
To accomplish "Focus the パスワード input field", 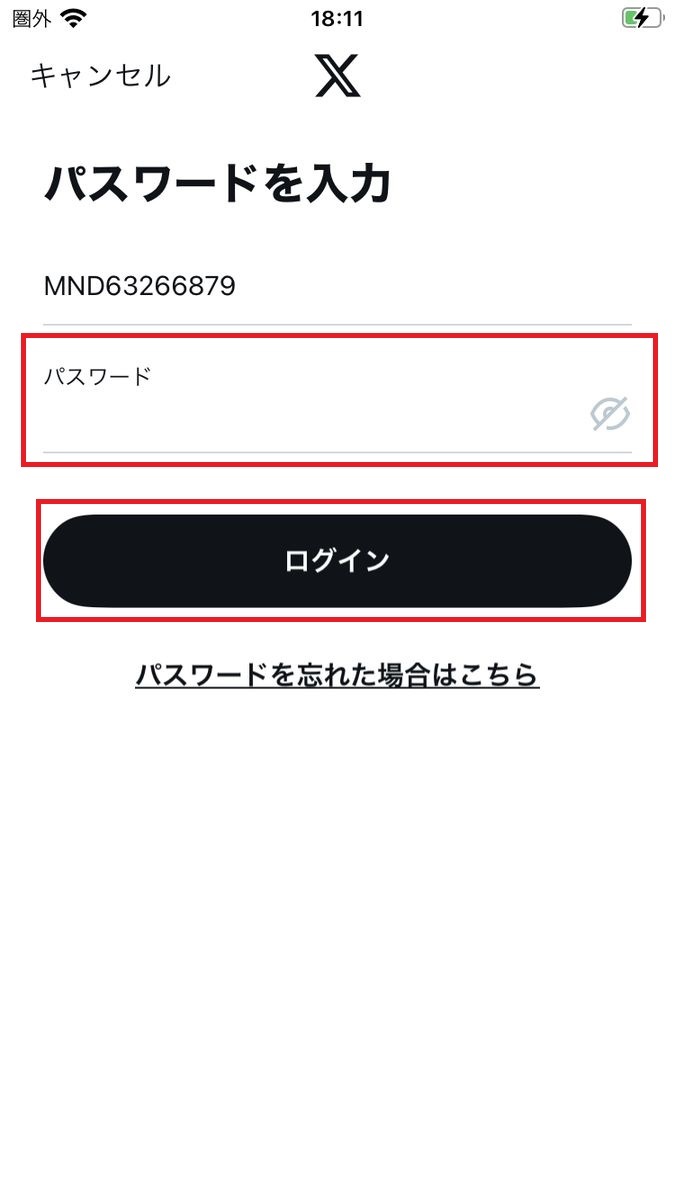I will [x=338, y=400].
